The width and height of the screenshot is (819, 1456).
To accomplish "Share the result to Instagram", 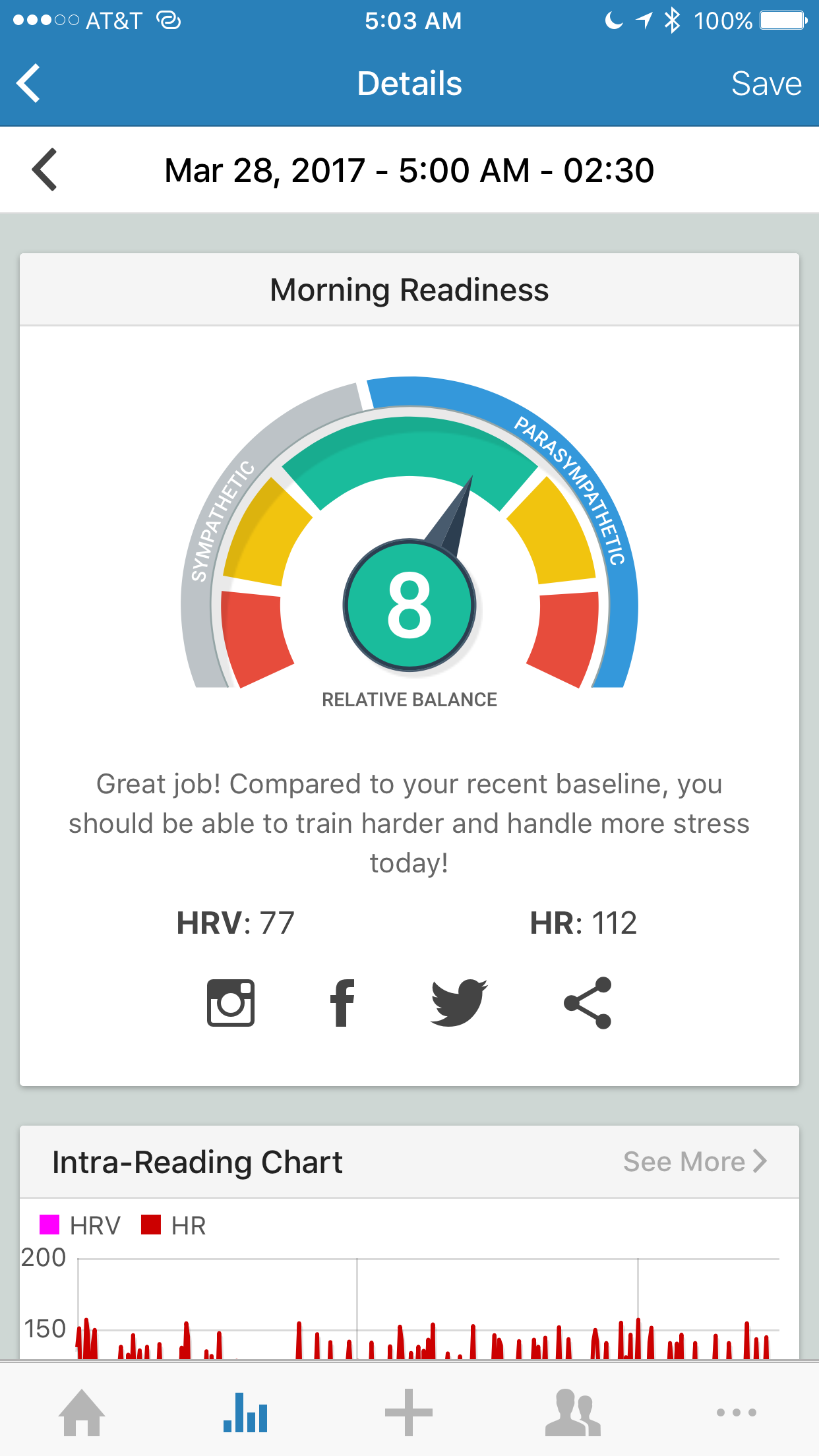I will [231, 1002].
